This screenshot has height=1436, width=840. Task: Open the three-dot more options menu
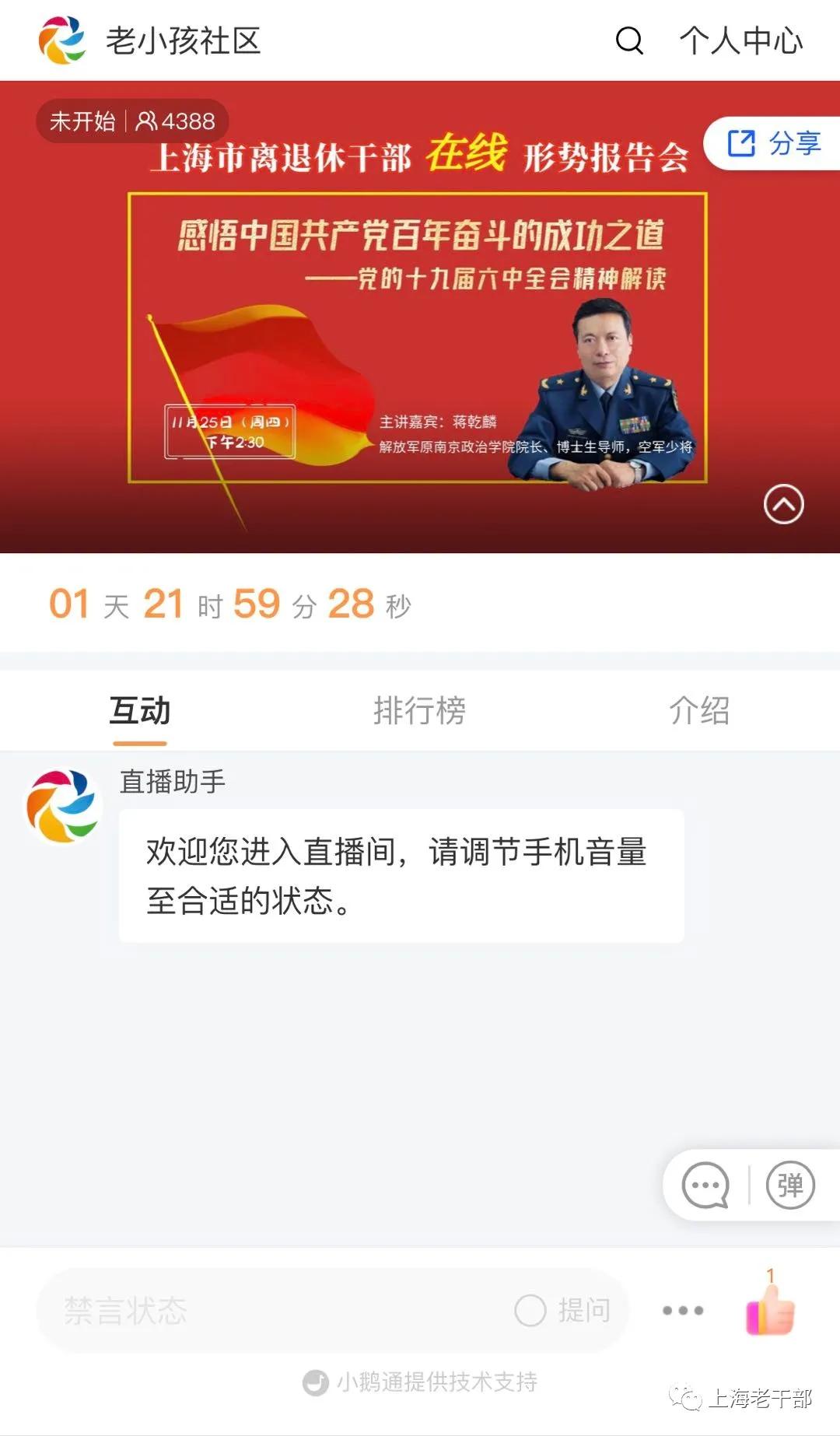(683, 1311)
